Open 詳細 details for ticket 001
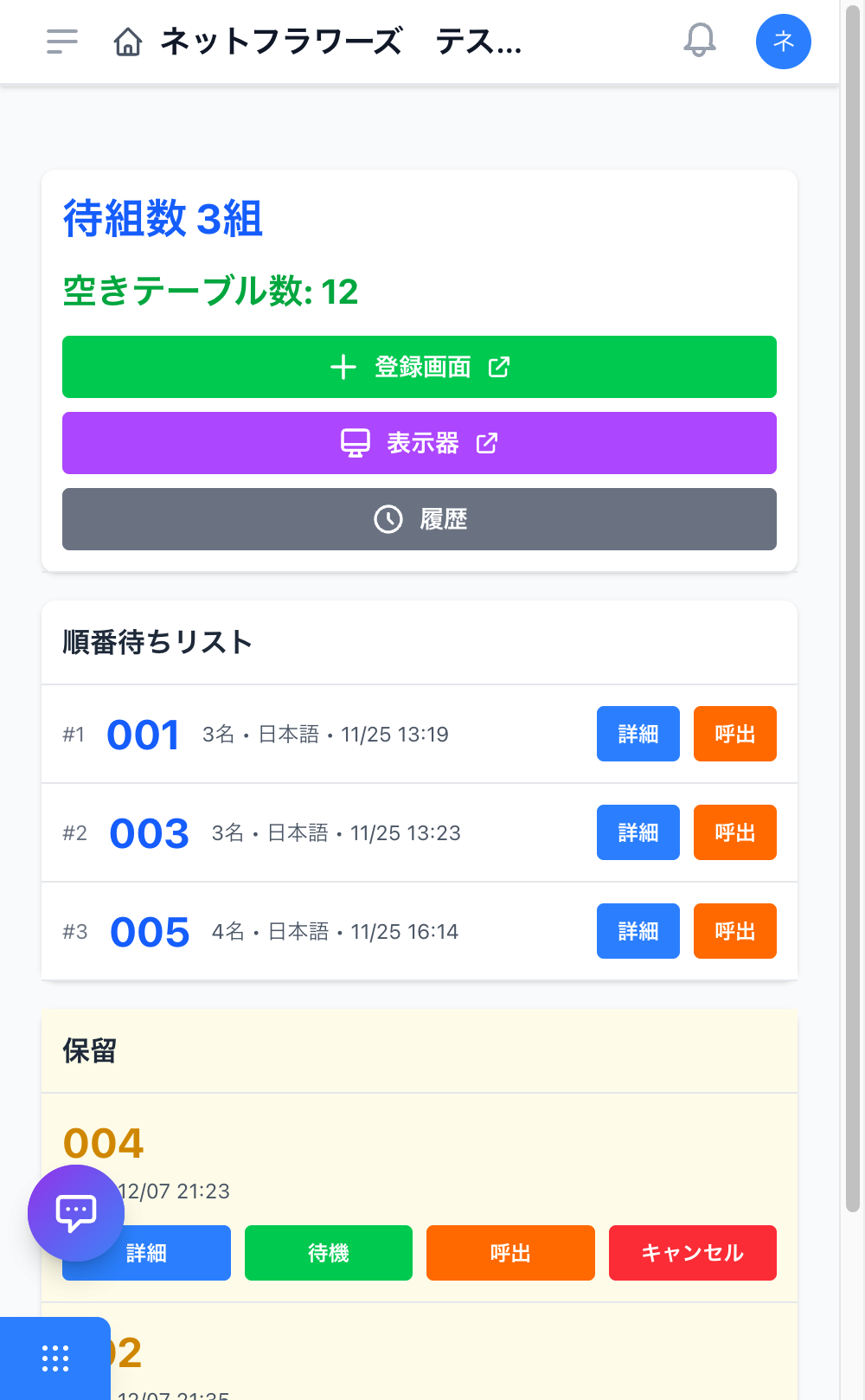 tap(638, 734)
